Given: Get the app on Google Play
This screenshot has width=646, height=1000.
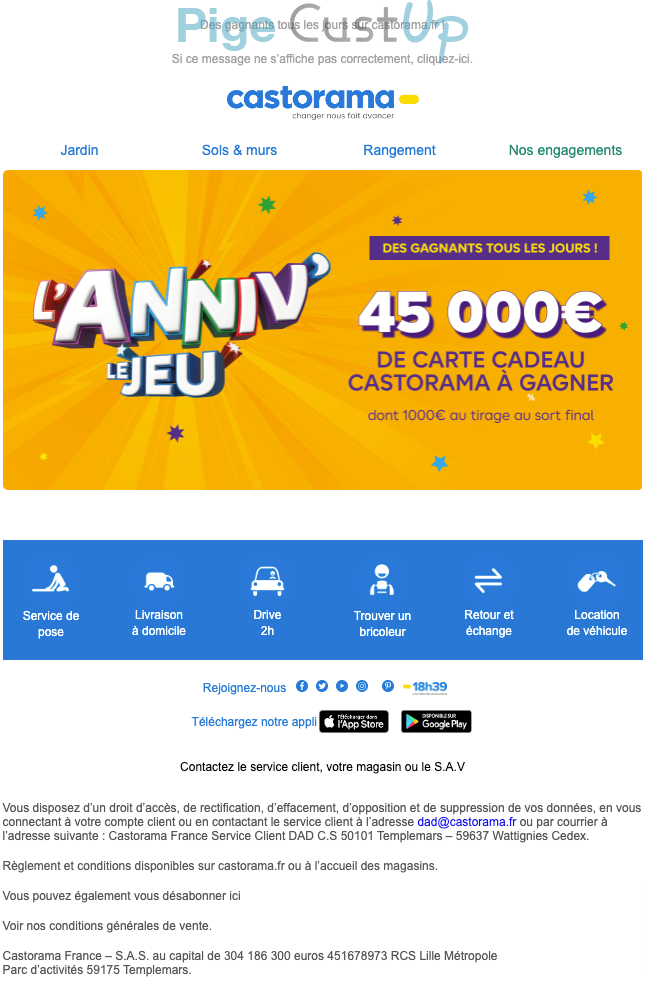Looking at the screenshot, I should (436, 721).
